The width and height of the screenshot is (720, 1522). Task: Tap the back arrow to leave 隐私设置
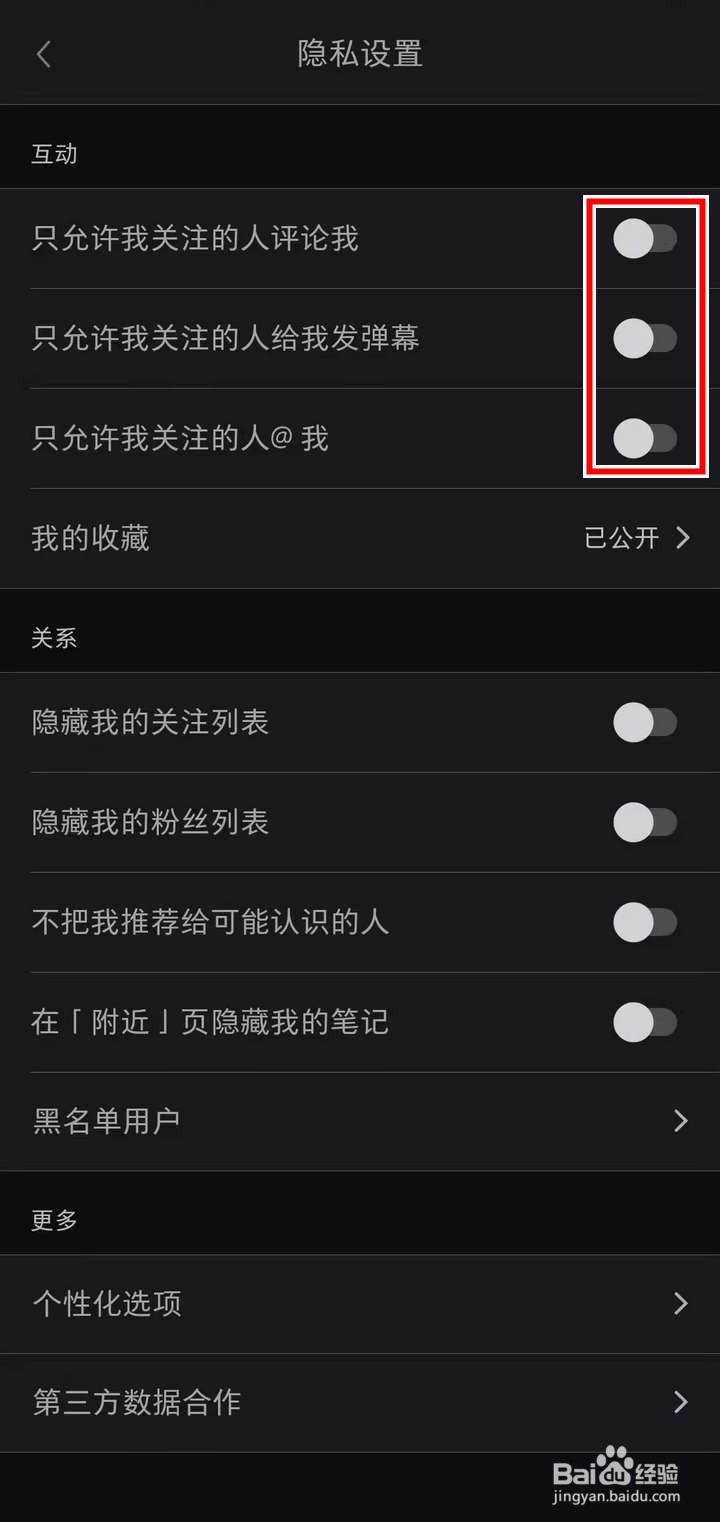(43, 54)
